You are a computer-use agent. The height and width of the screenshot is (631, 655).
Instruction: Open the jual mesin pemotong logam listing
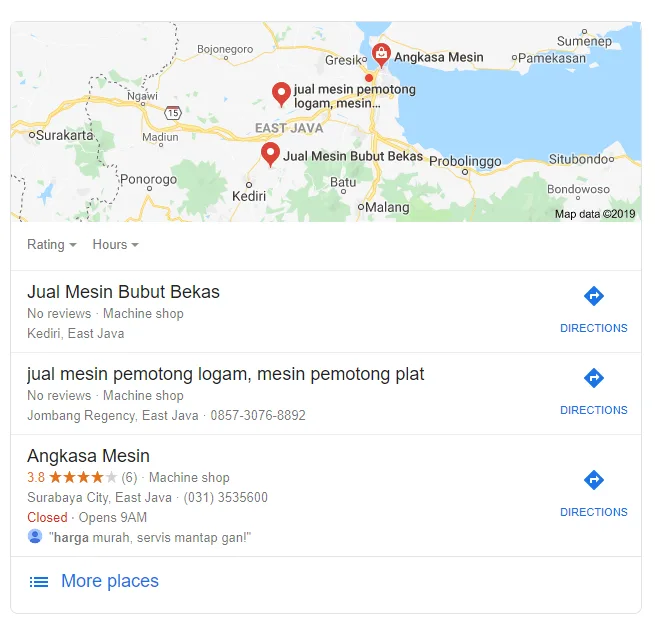[x=225, y=375]
